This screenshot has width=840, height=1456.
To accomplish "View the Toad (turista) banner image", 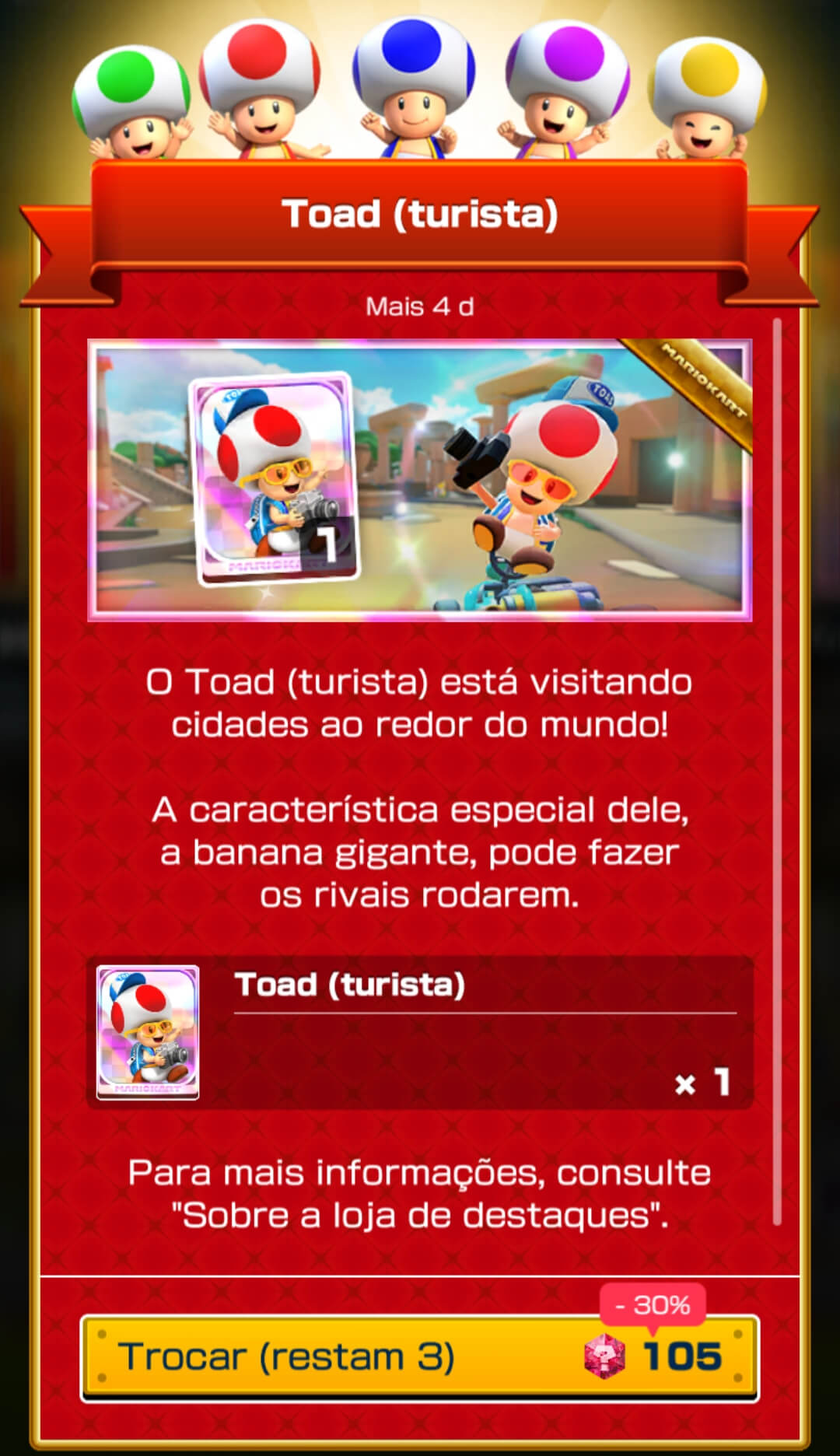I will [419, 480].
